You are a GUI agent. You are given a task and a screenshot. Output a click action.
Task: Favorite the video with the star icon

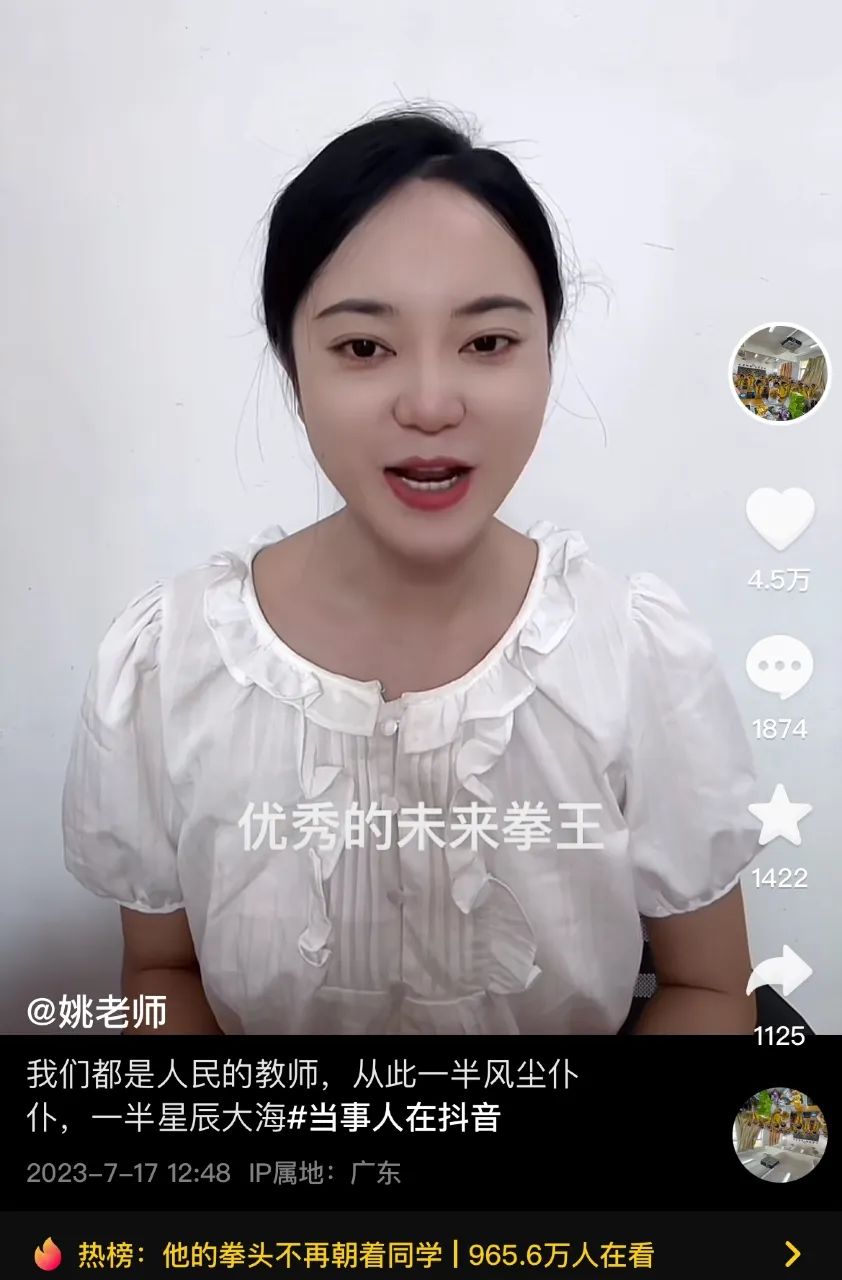[x=780, y=816]
